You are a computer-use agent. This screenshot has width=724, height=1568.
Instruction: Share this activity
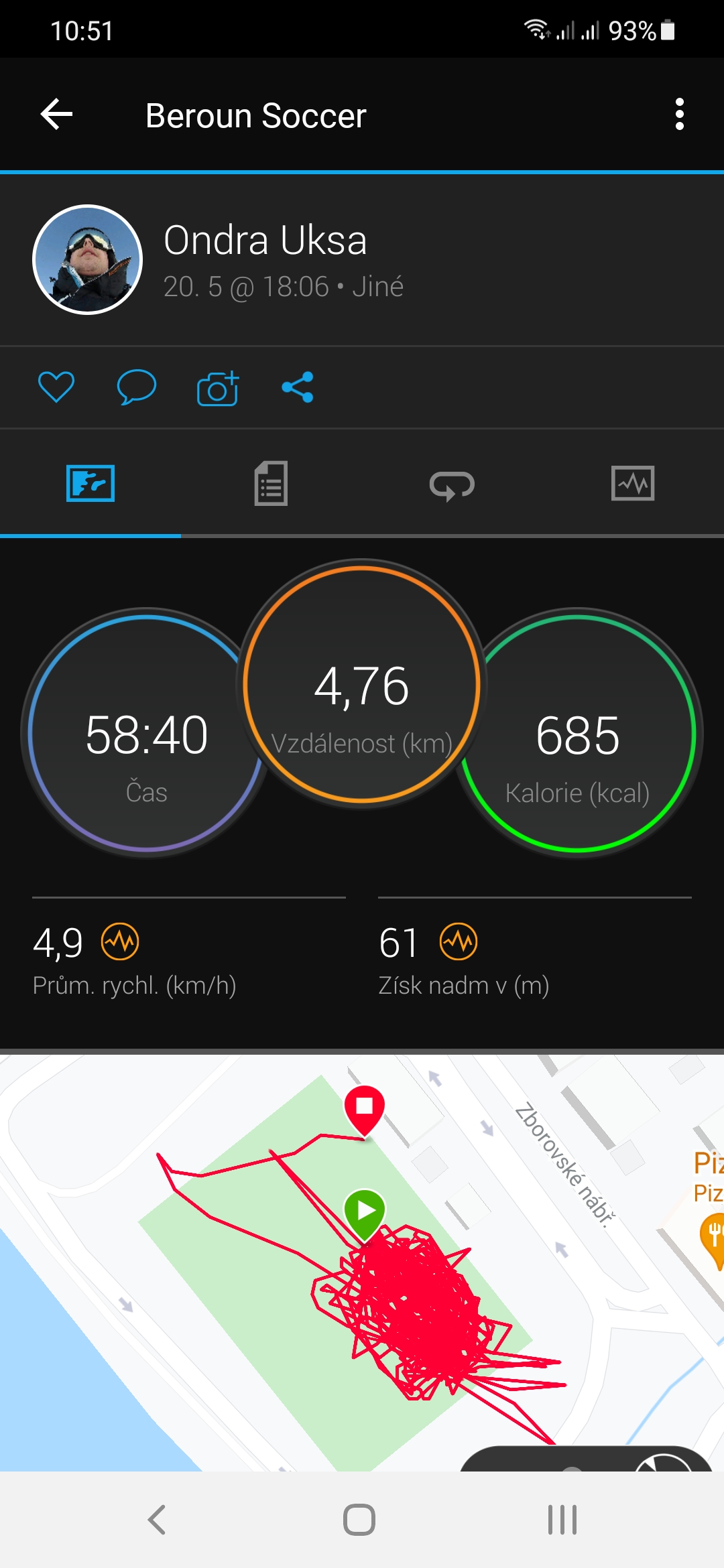[x=298, y=387]
